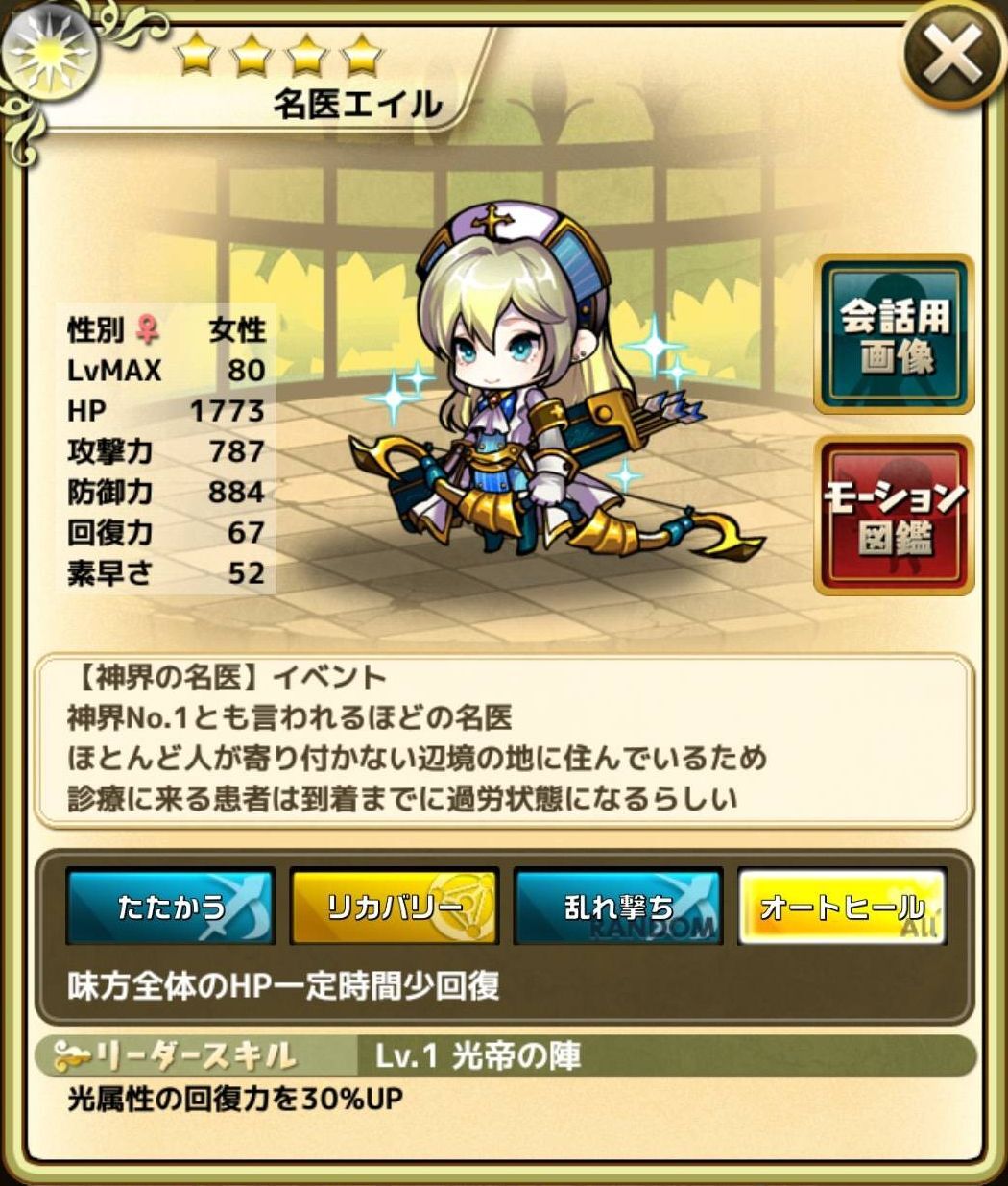Viewport: 1008px width, 1186px height.
Task: Select the 乱れ撃ち skill
Action: coord(618,907)
